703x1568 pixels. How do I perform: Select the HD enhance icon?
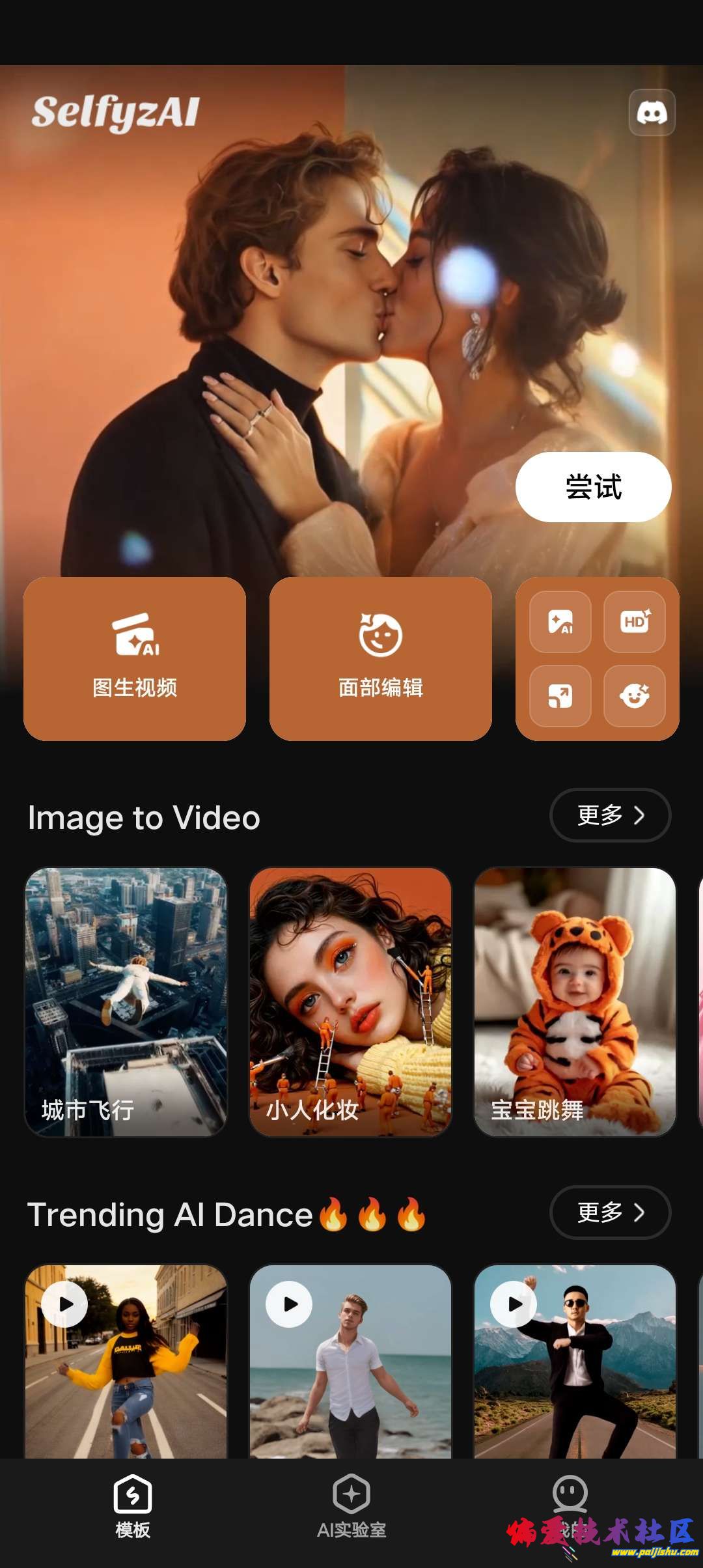[635, 622]
